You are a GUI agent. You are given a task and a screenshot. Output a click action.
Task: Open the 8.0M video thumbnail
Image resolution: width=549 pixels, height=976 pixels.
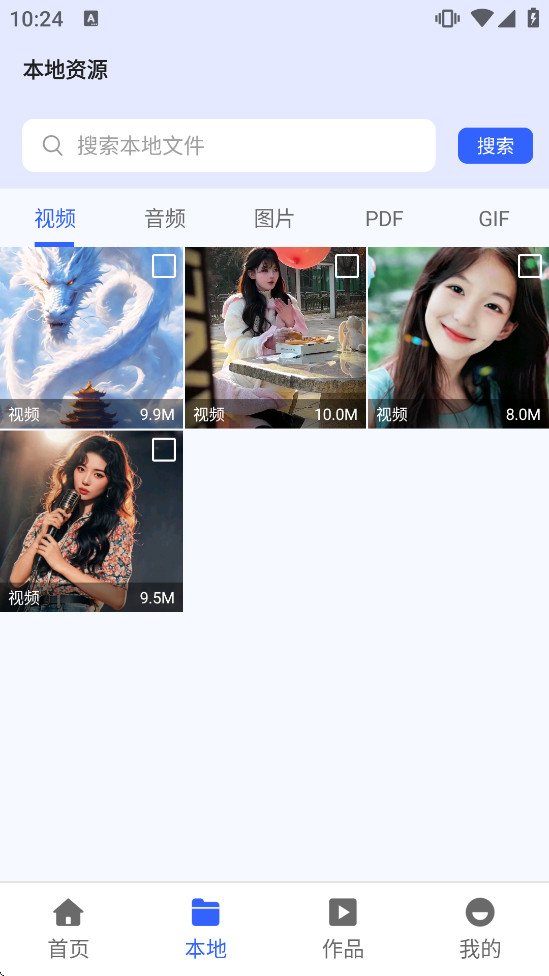click(458, 338)
